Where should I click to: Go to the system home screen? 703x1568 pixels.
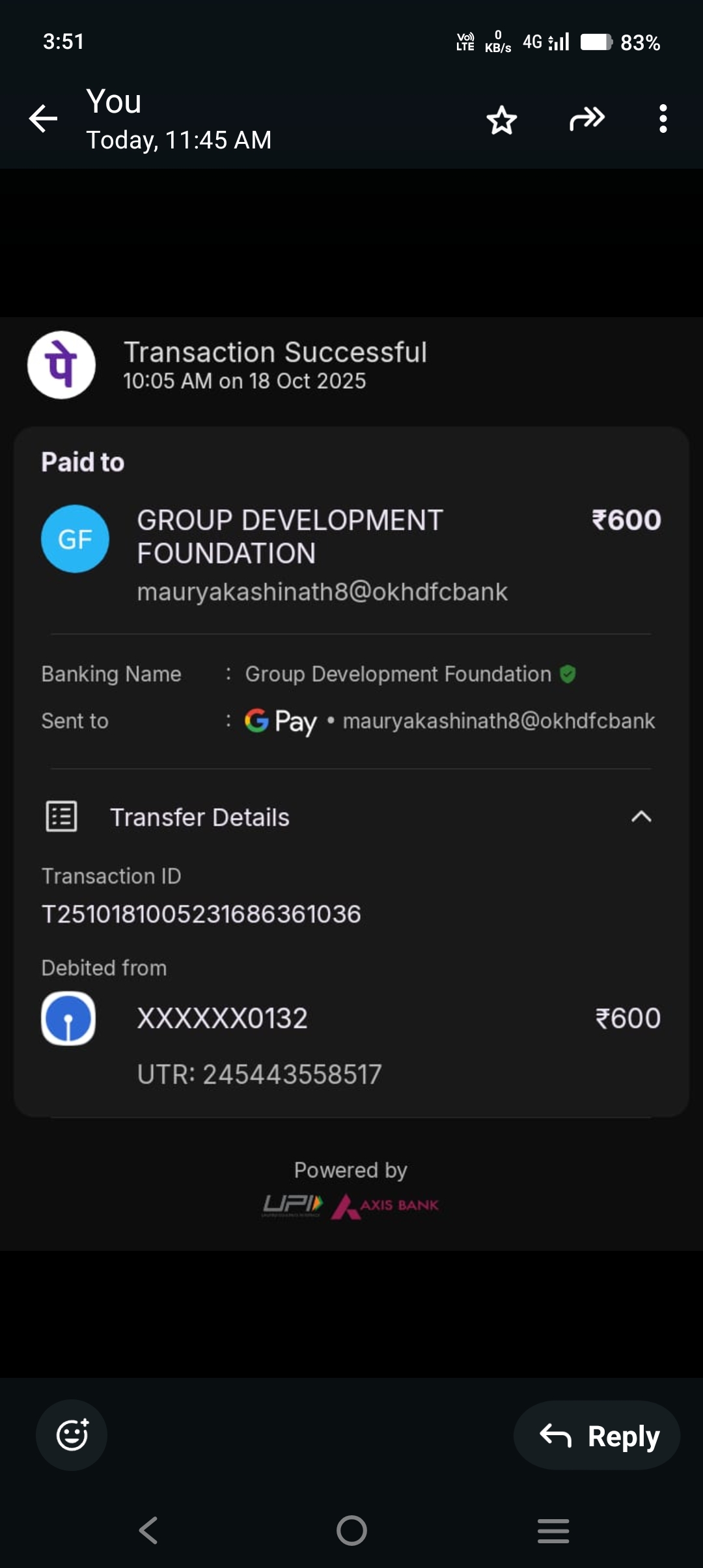tap(351, 1530)
